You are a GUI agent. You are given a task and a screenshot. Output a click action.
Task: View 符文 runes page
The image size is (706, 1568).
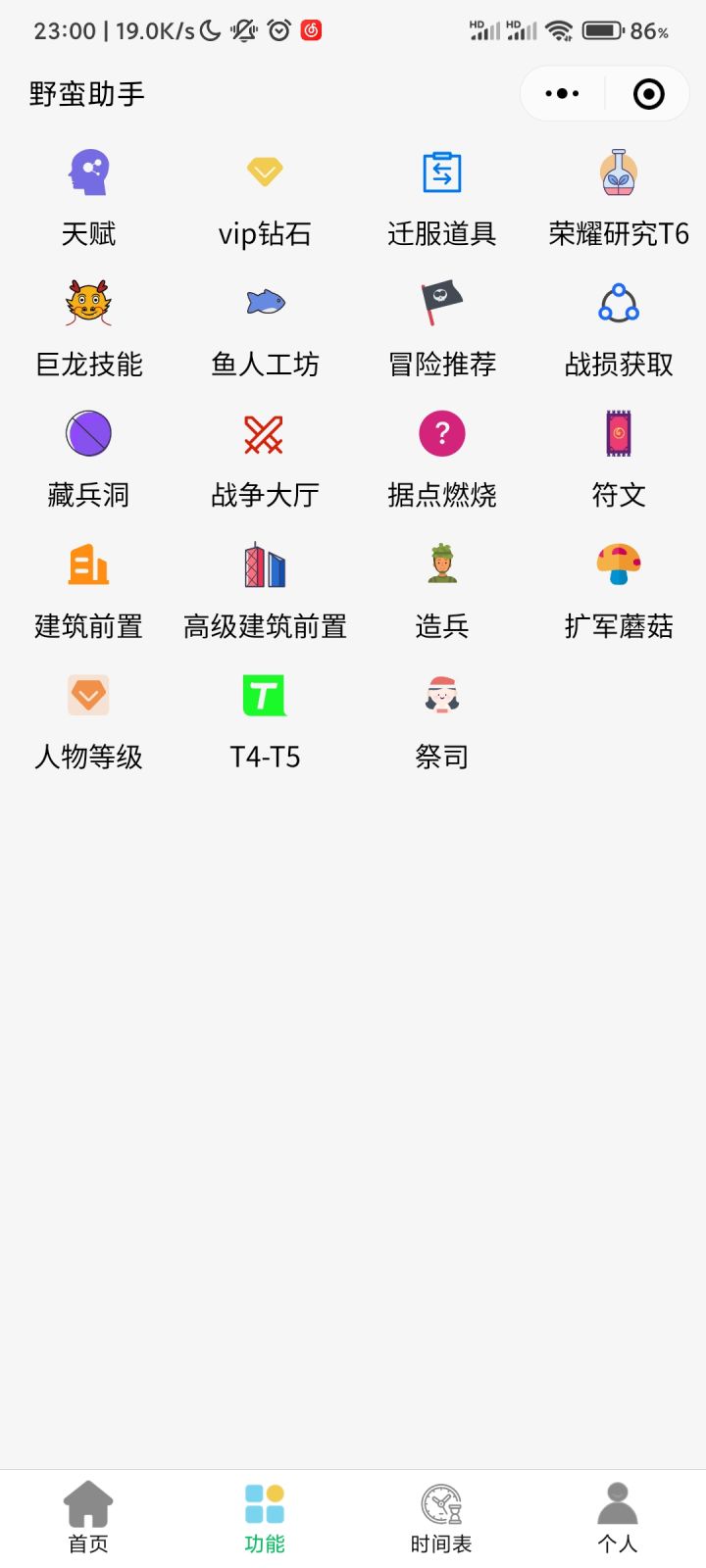618,458
